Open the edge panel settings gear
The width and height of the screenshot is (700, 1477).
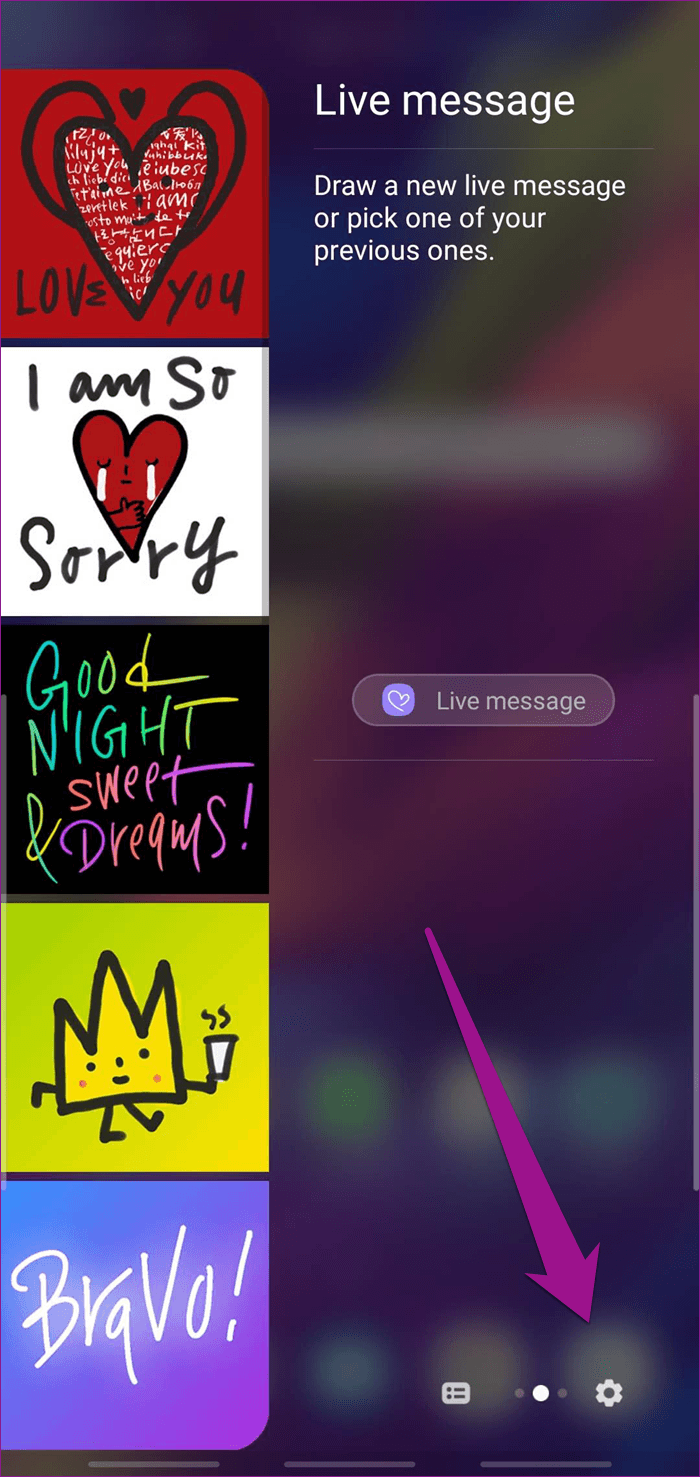pyautogui.click(x=608, y=1392)
